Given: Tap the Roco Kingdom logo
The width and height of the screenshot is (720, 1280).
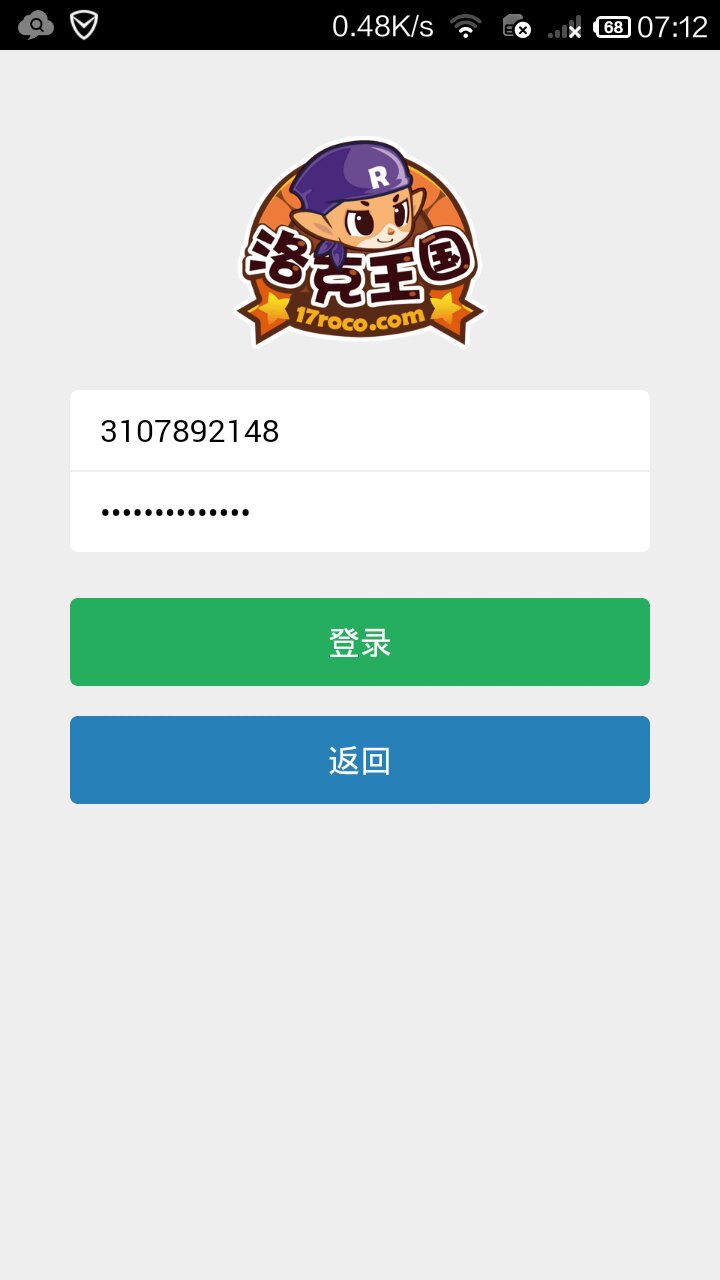Looking at the screenshot, I should point(360,240).
